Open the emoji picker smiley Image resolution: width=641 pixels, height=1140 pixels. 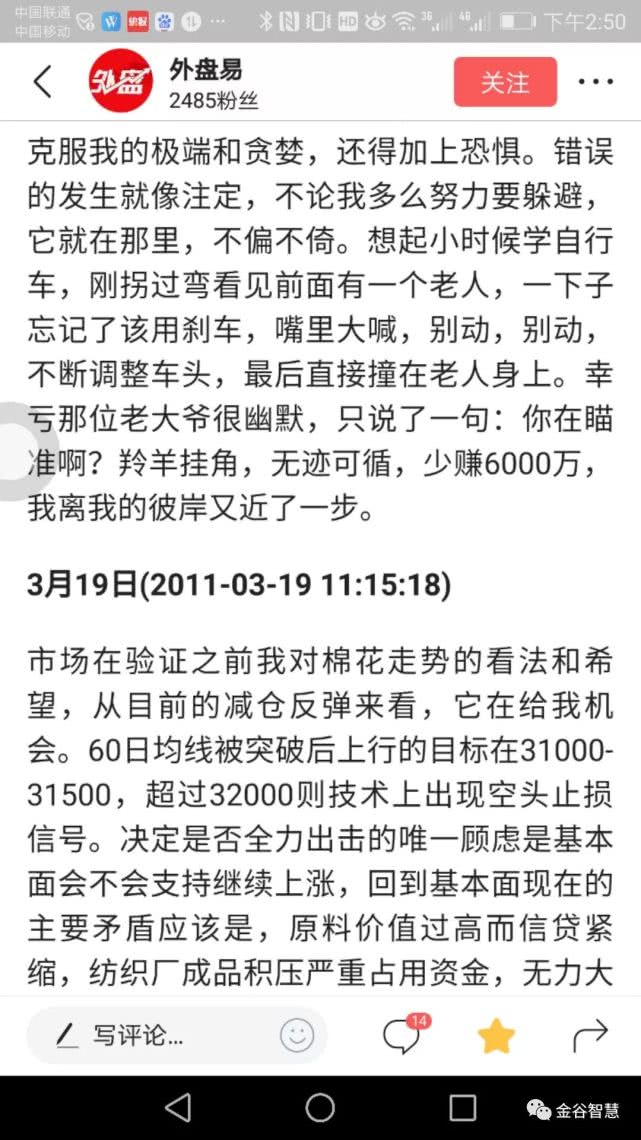(297, 1035)
